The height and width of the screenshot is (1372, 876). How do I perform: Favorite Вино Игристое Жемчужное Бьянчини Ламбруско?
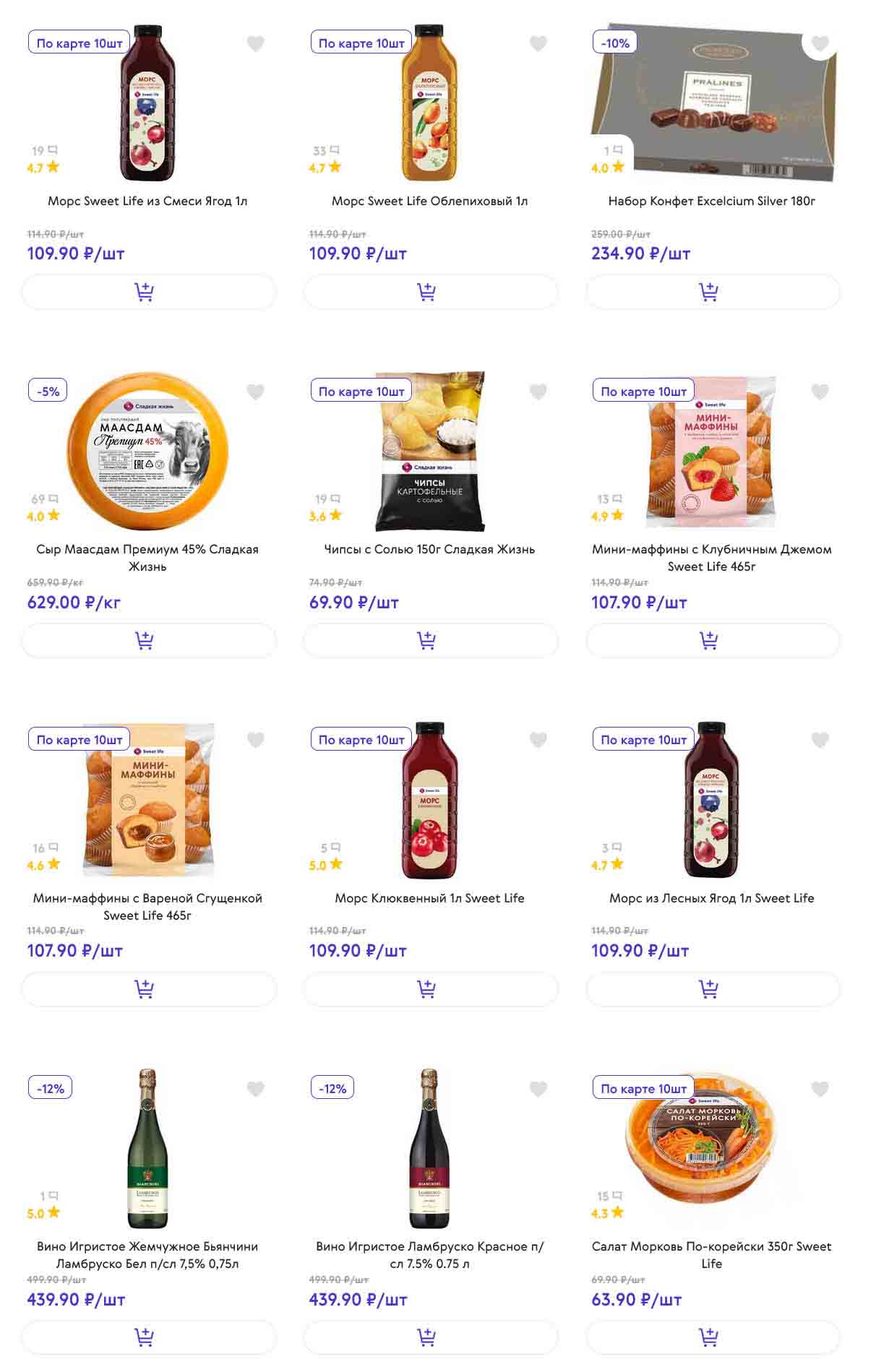(x=255, y=1089)
